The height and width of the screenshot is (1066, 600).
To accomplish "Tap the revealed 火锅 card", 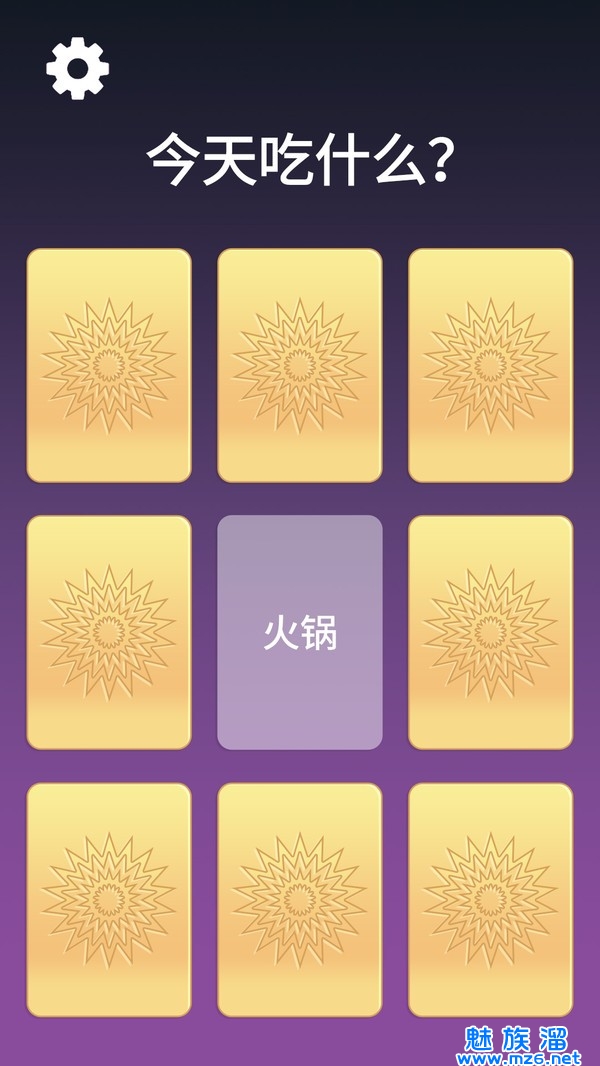I will (x=300, y=632).
